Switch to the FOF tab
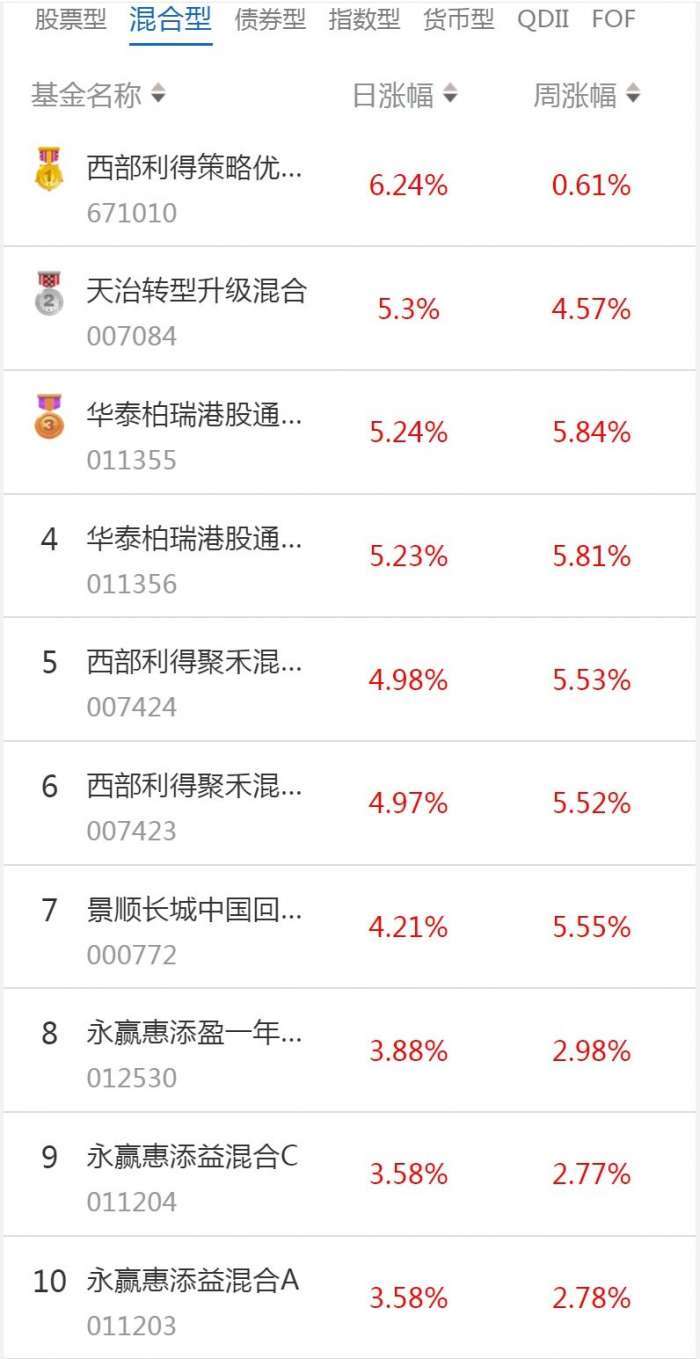Image resolution: width=700 pixels, height=1359 pixels. click(613, 20)
